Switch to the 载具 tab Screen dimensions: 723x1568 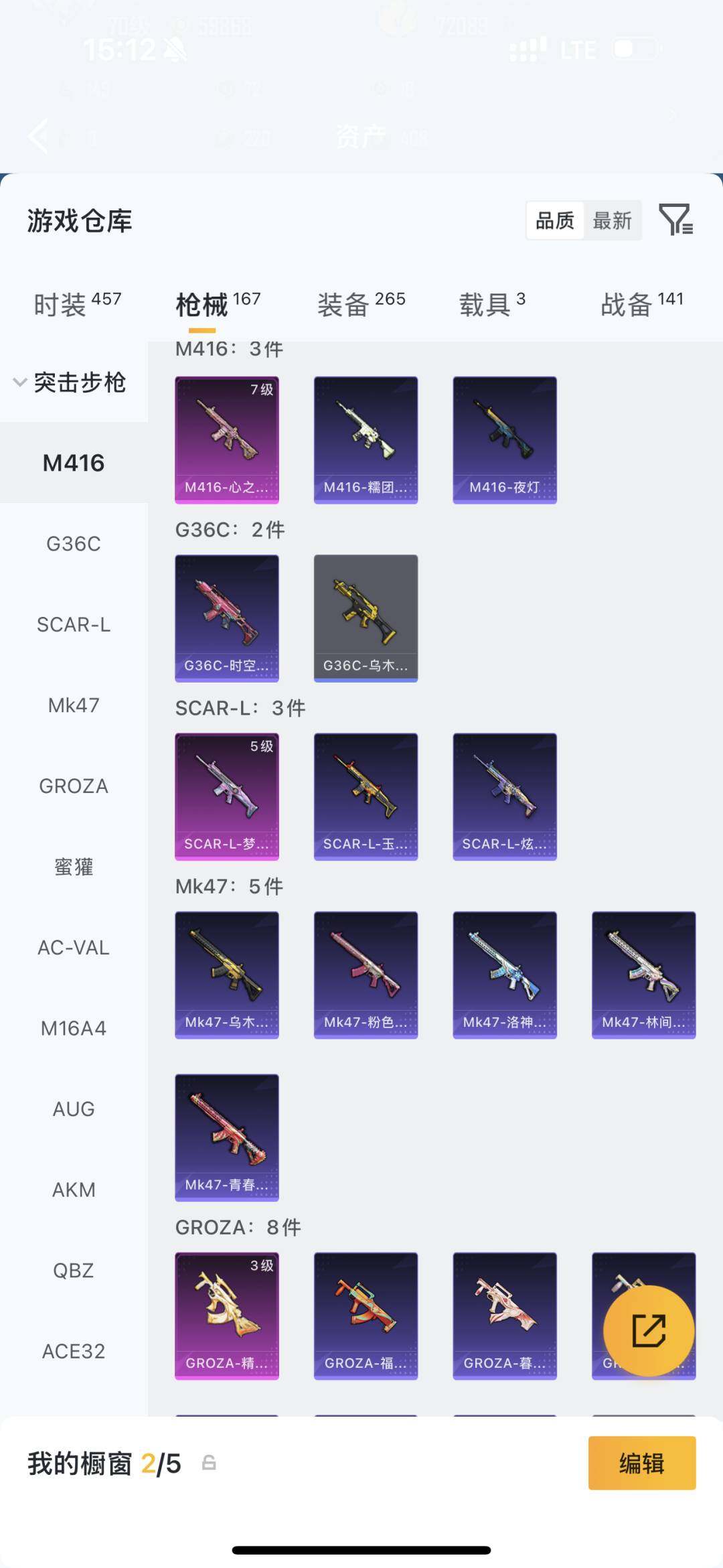(x=491, y=305)
